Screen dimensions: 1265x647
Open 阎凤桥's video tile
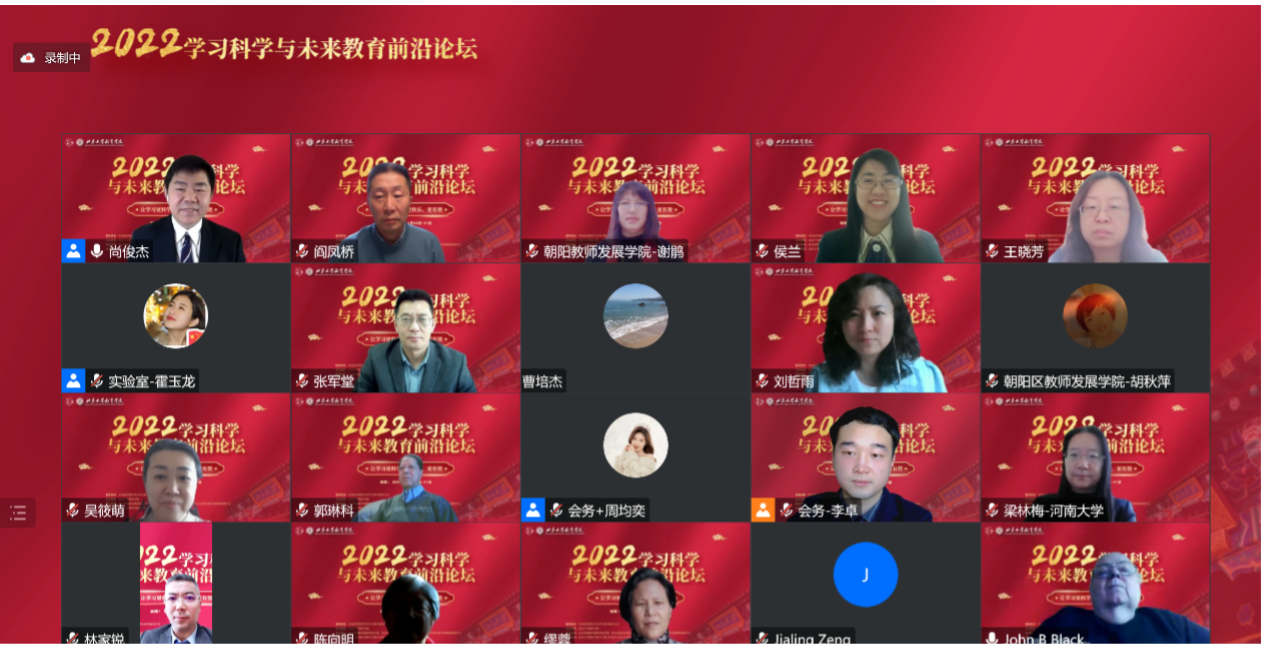click(405, 198)
